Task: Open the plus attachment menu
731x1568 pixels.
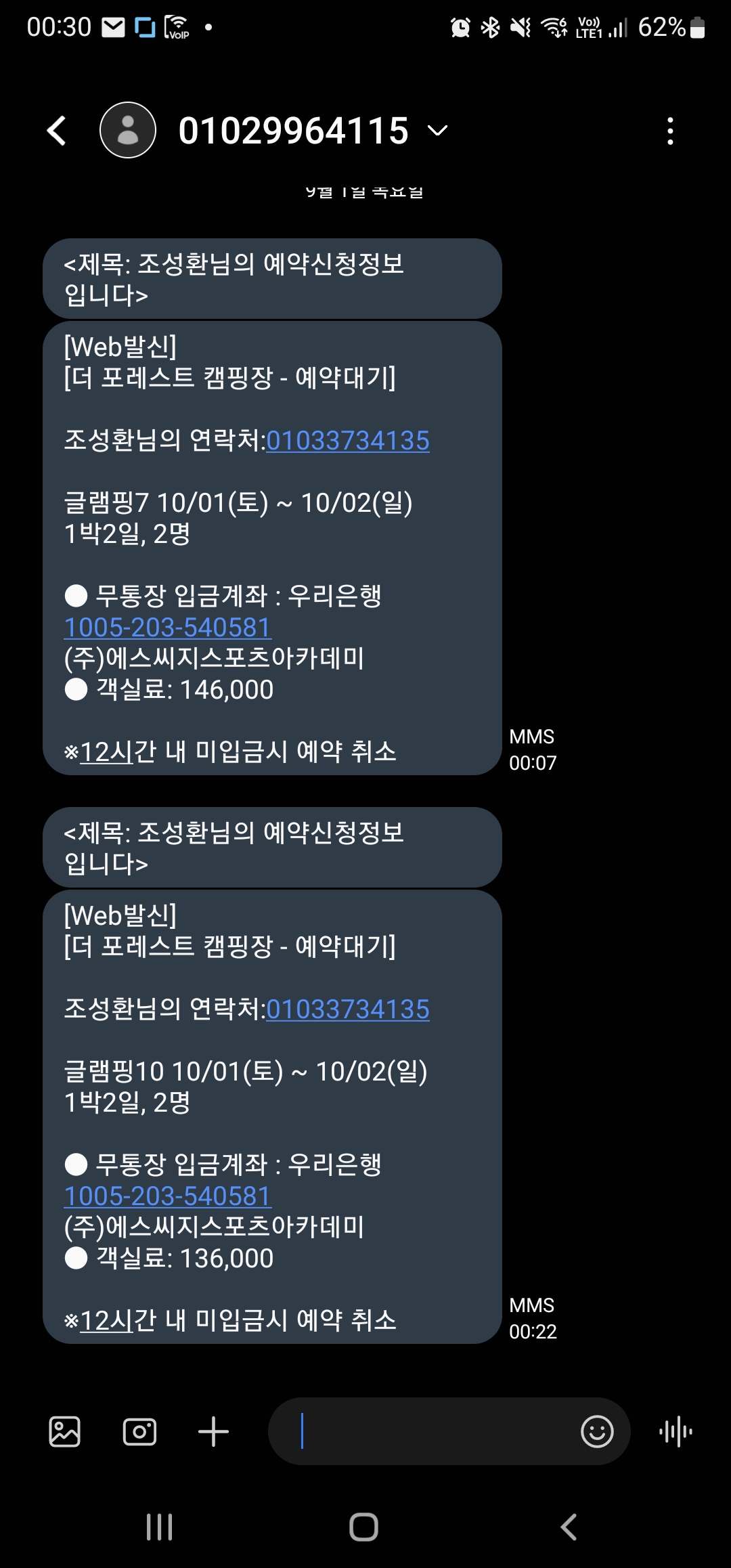Action: pyautogui.click(x=213, y=1431)
